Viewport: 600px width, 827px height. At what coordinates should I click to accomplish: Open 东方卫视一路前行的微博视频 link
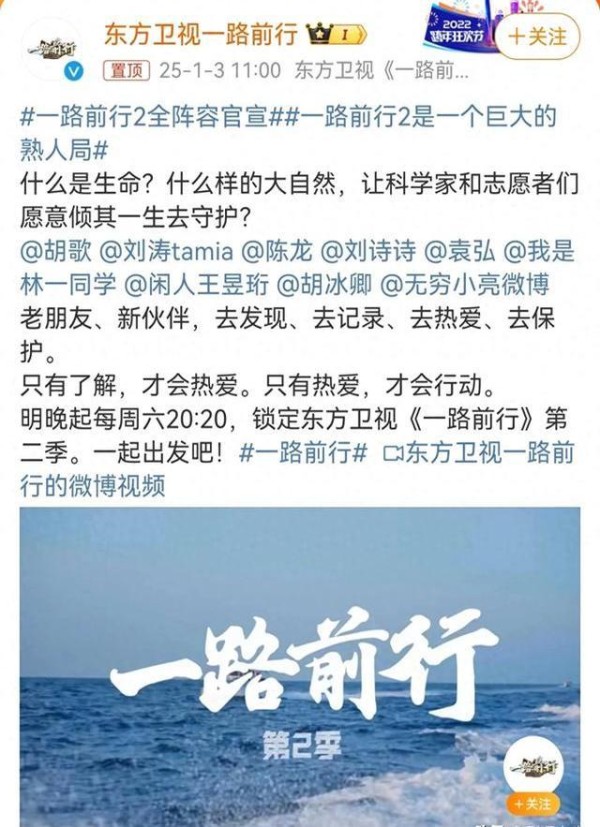pyautogui.click(x=480, y=453)
